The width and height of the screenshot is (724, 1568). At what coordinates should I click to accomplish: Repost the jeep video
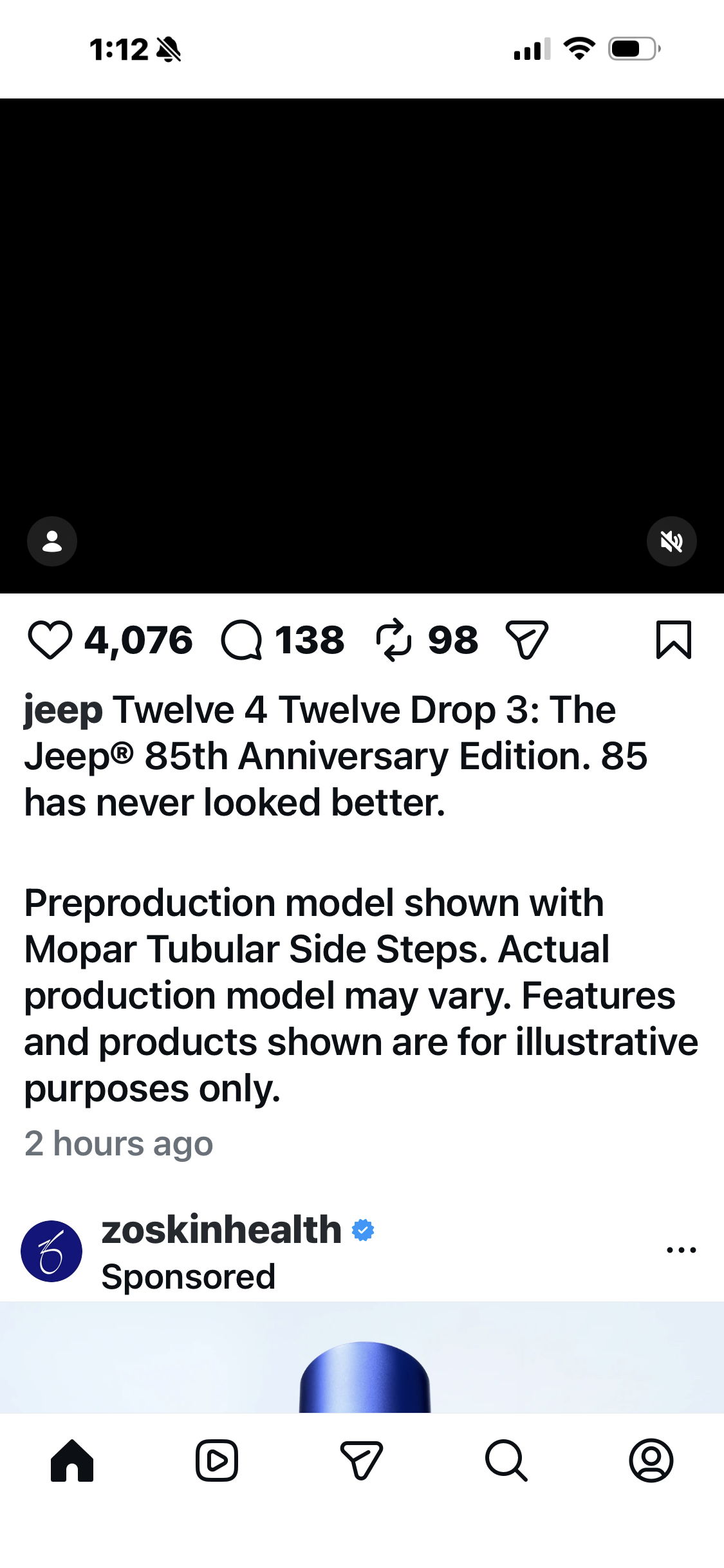[x=393, y=640]
